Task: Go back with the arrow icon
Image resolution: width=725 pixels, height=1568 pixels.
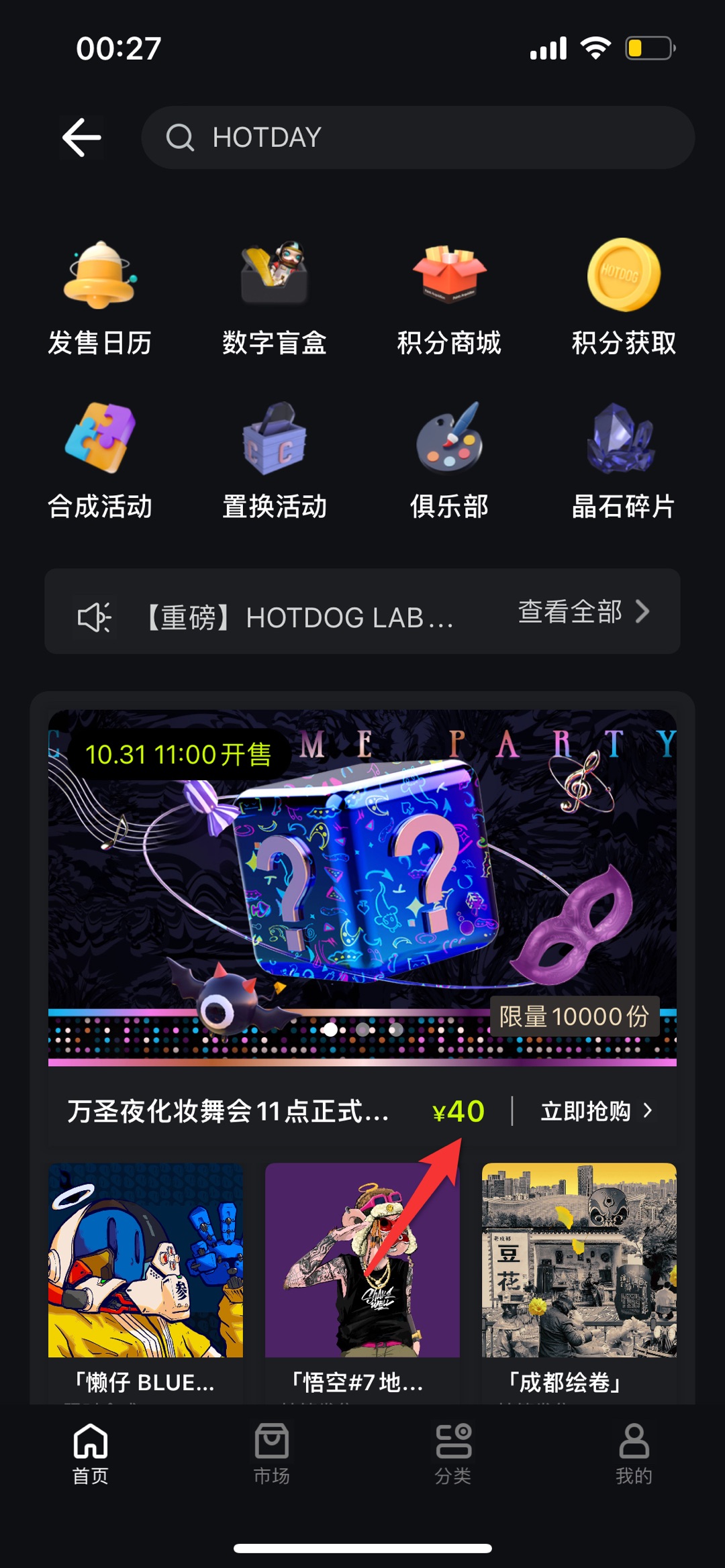Action: click(82, 138)
